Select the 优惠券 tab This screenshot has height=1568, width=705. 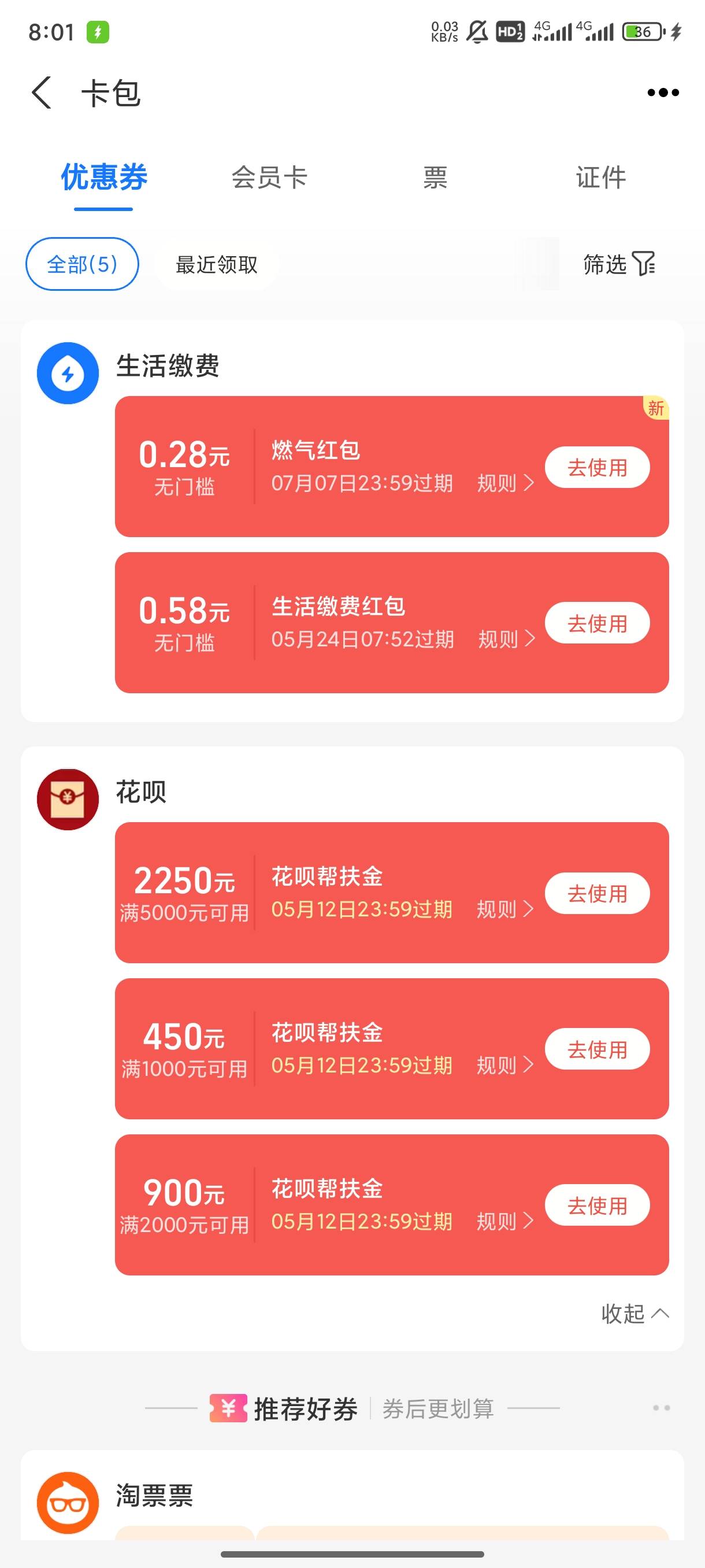click(104, 177)
